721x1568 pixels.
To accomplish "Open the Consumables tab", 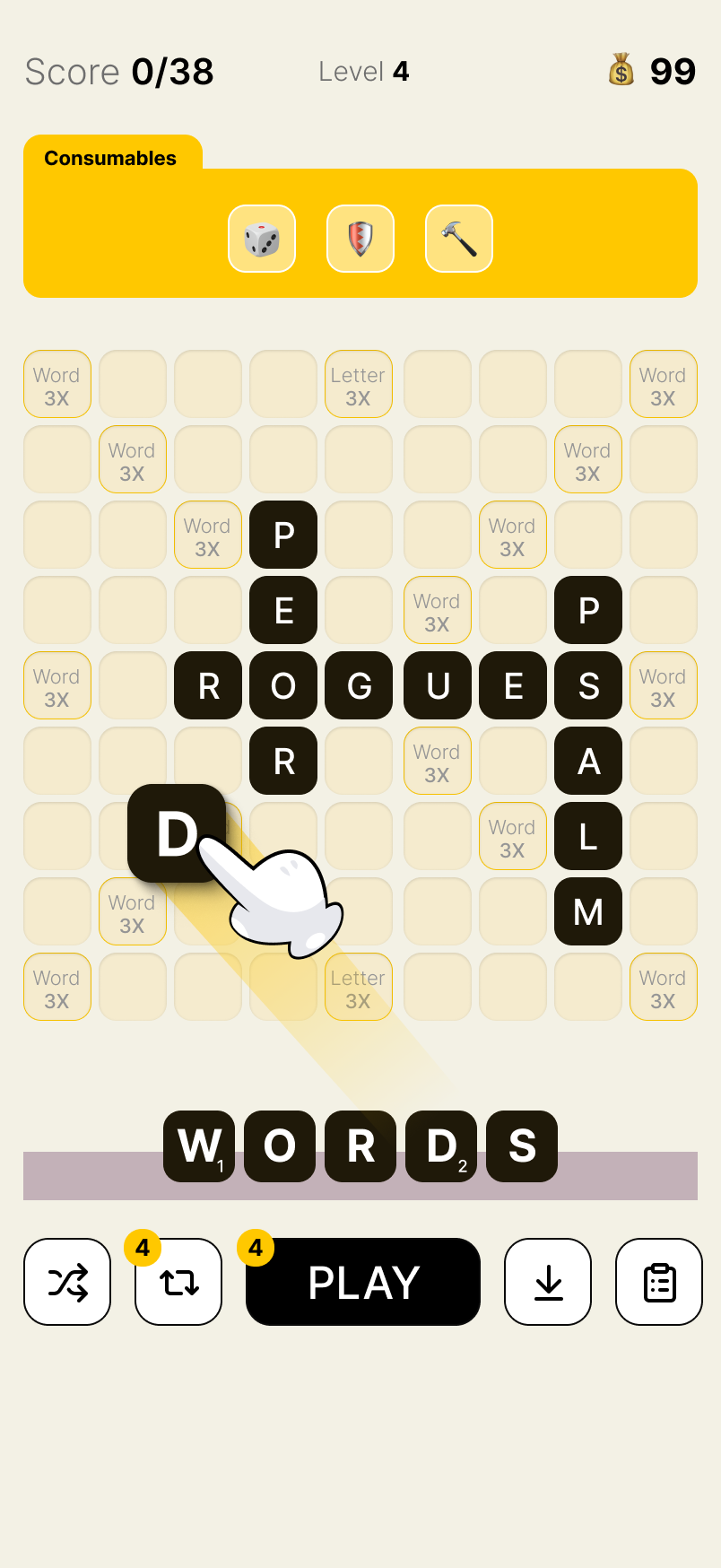I will (111, 158).
